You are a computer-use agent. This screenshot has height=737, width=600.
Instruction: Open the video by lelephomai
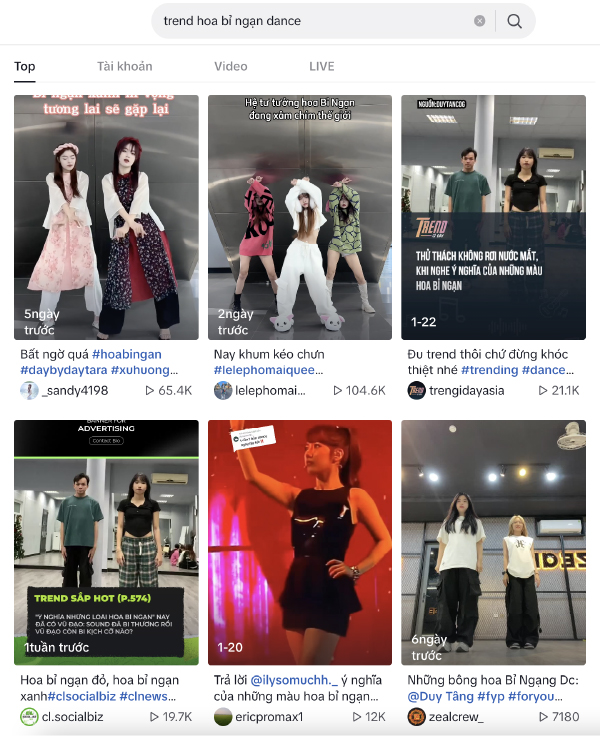click(300, 217)
